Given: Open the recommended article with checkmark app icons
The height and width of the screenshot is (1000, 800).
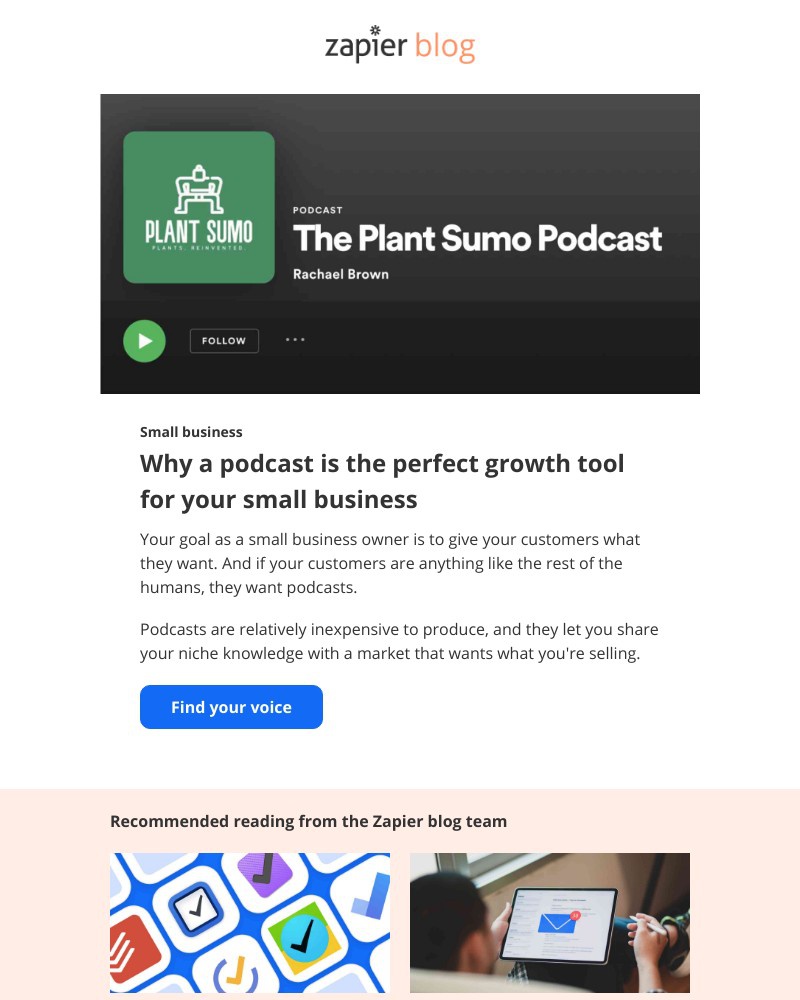Looking at the screenshot, I should (250, 922).
